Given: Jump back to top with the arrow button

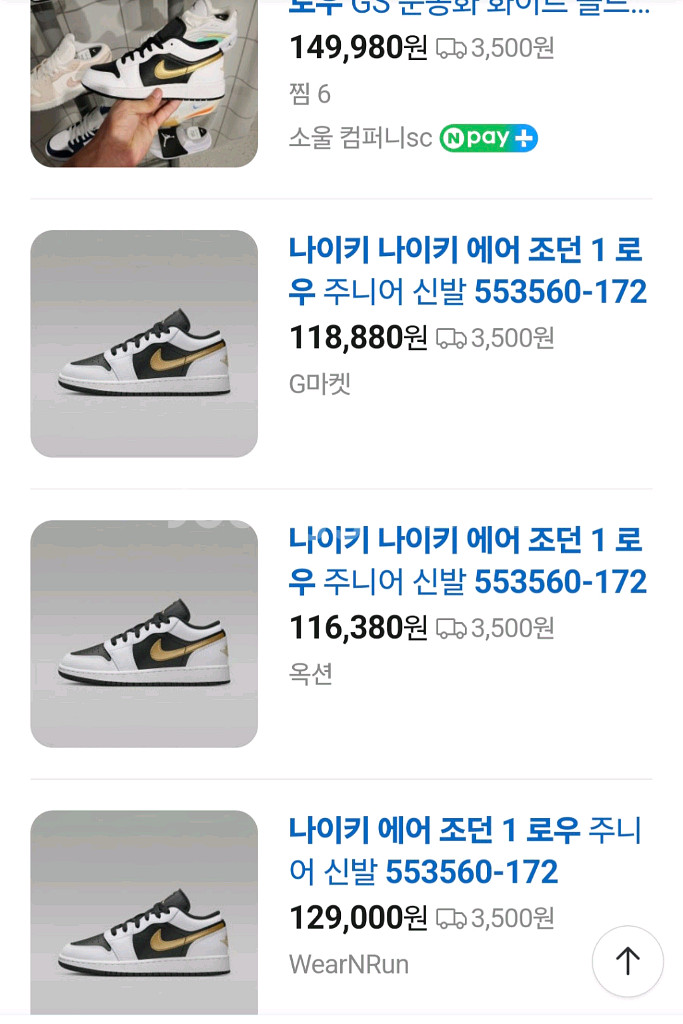Looking at the screenshot, I should [x=627, y=961].
